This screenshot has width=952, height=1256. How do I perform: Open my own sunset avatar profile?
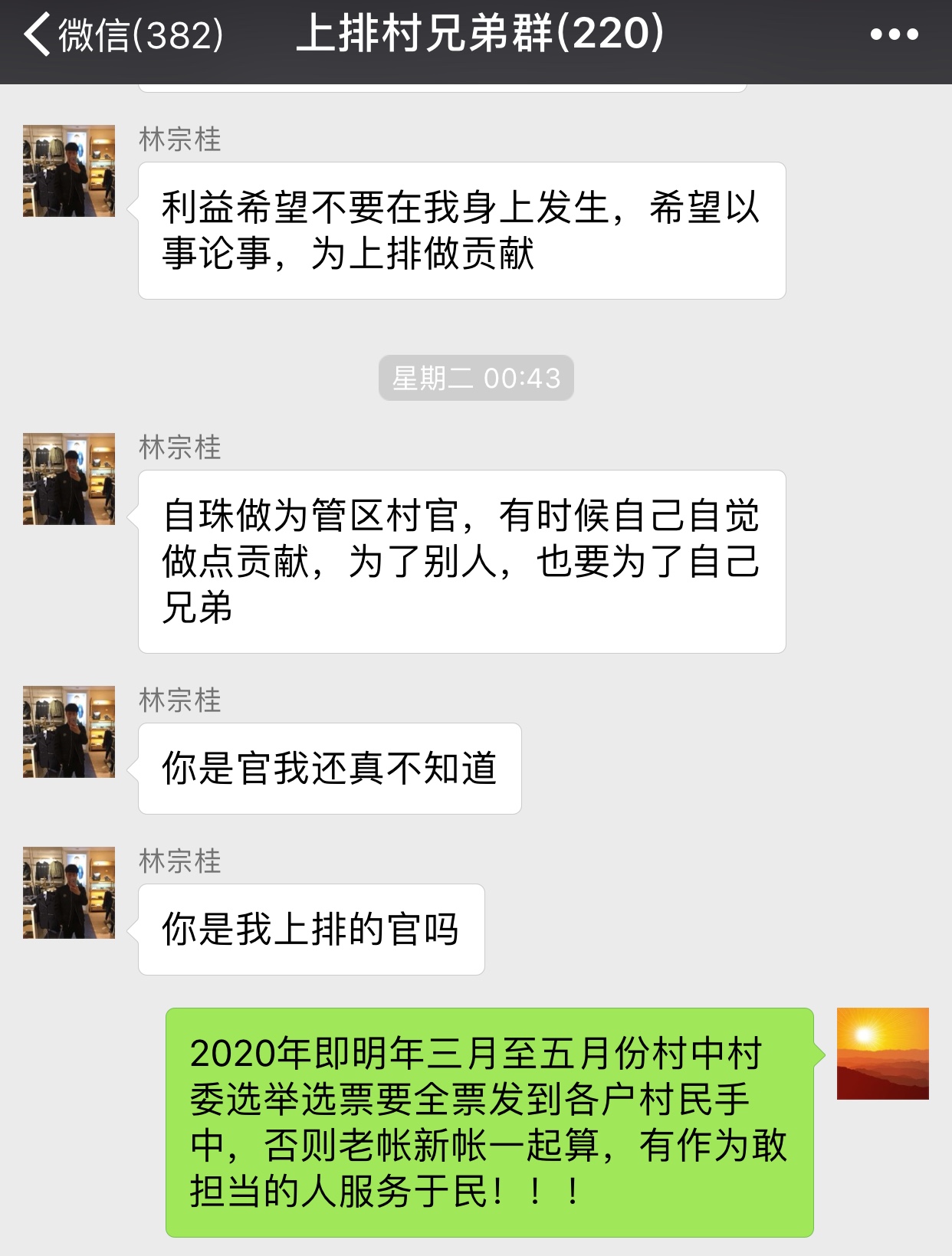882,1054
